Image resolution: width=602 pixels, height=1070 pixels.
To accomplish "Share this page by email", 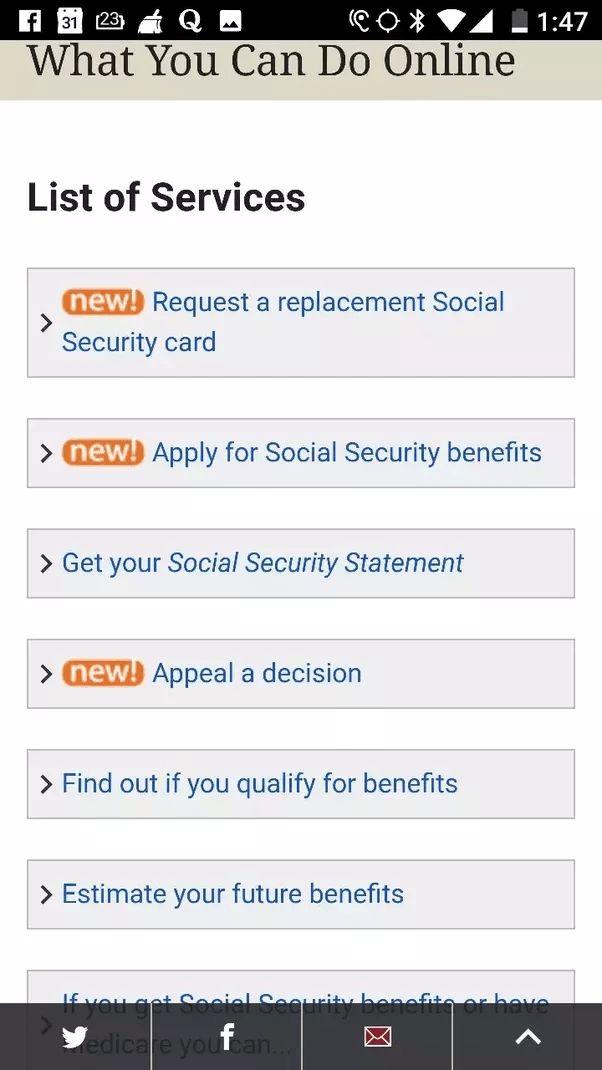I will (x=377, y=1037).
